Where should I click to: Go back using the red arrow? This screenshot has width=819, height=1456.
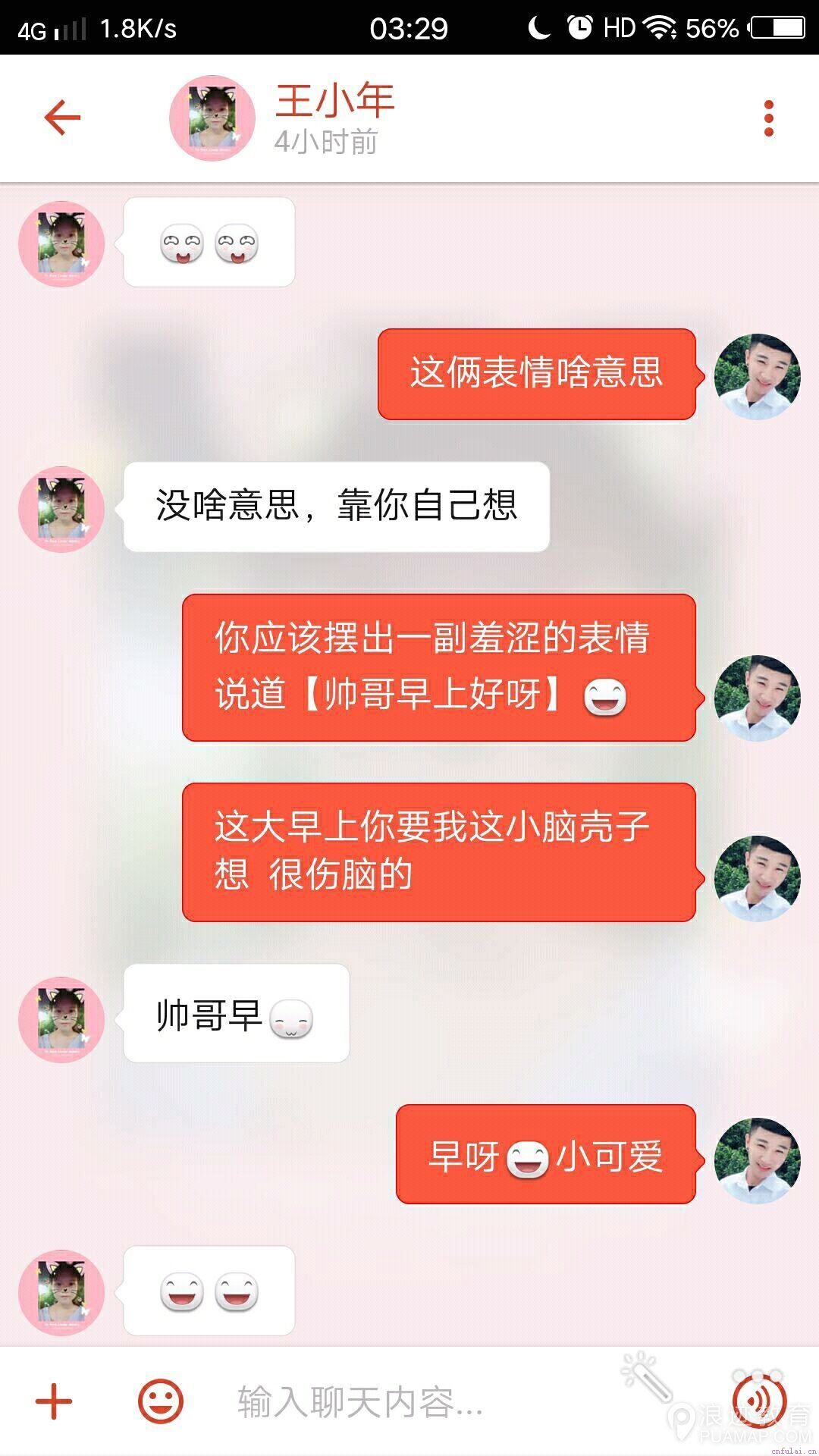(62, 118)
